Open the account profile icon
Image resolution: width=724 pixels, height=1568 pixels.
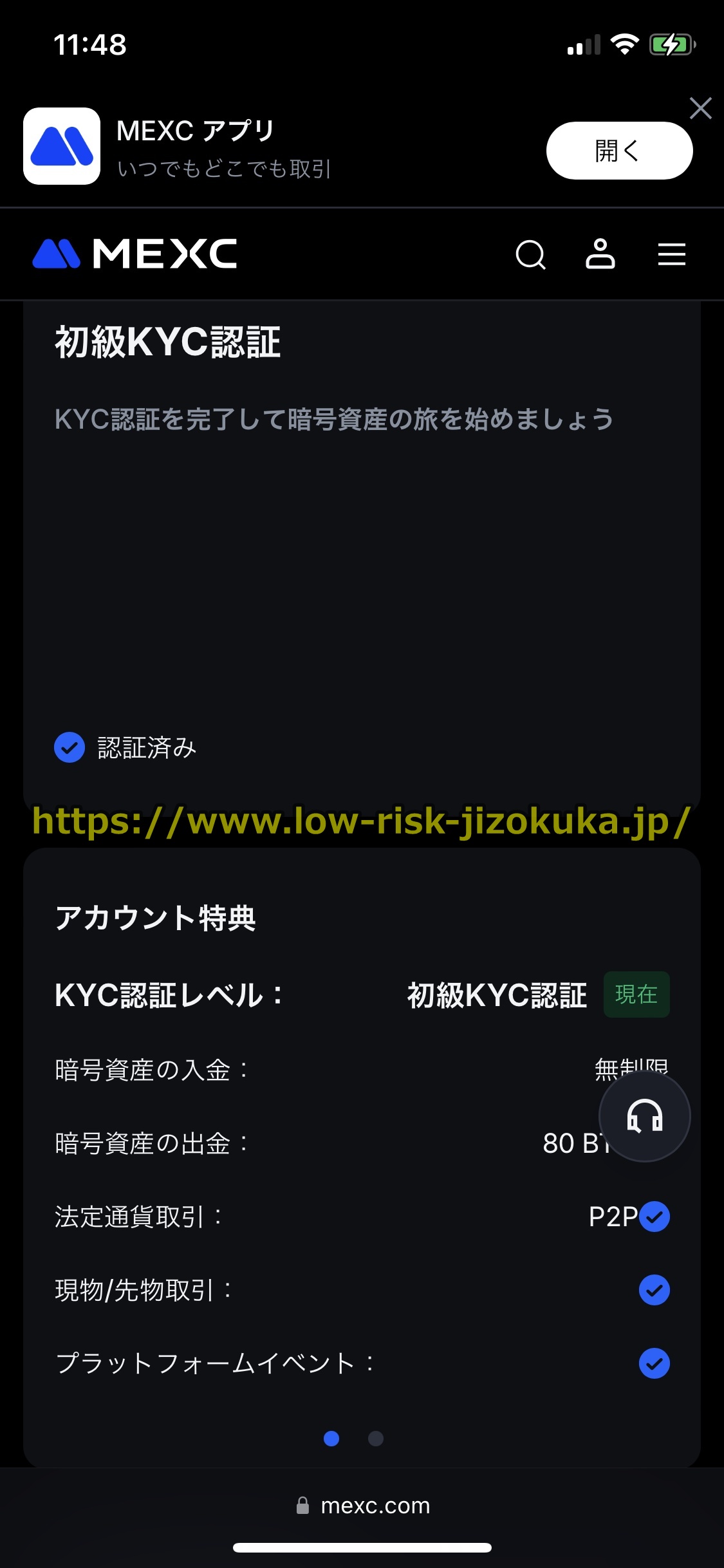[x=600, y=254]
